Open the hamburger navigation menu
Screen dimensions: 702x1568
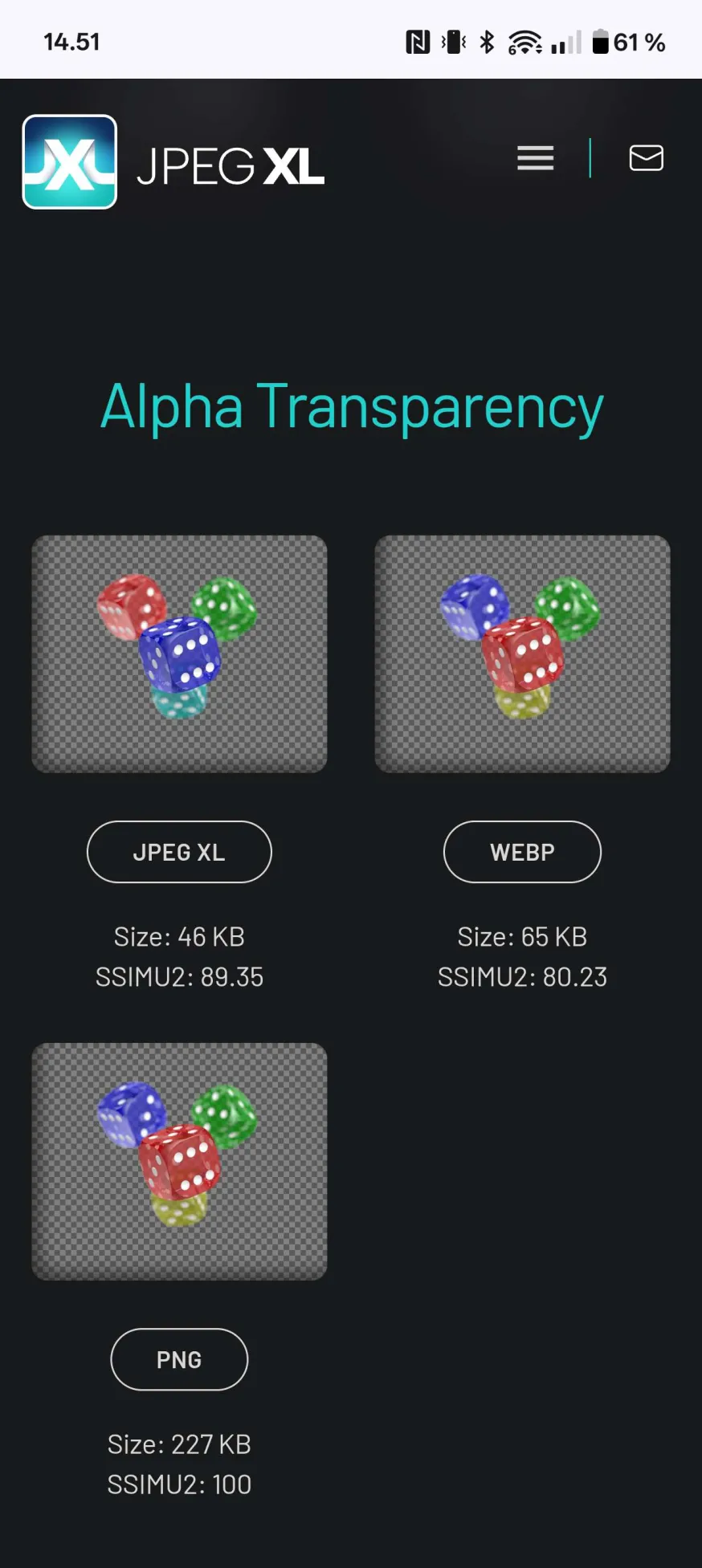tap(535, 158)
